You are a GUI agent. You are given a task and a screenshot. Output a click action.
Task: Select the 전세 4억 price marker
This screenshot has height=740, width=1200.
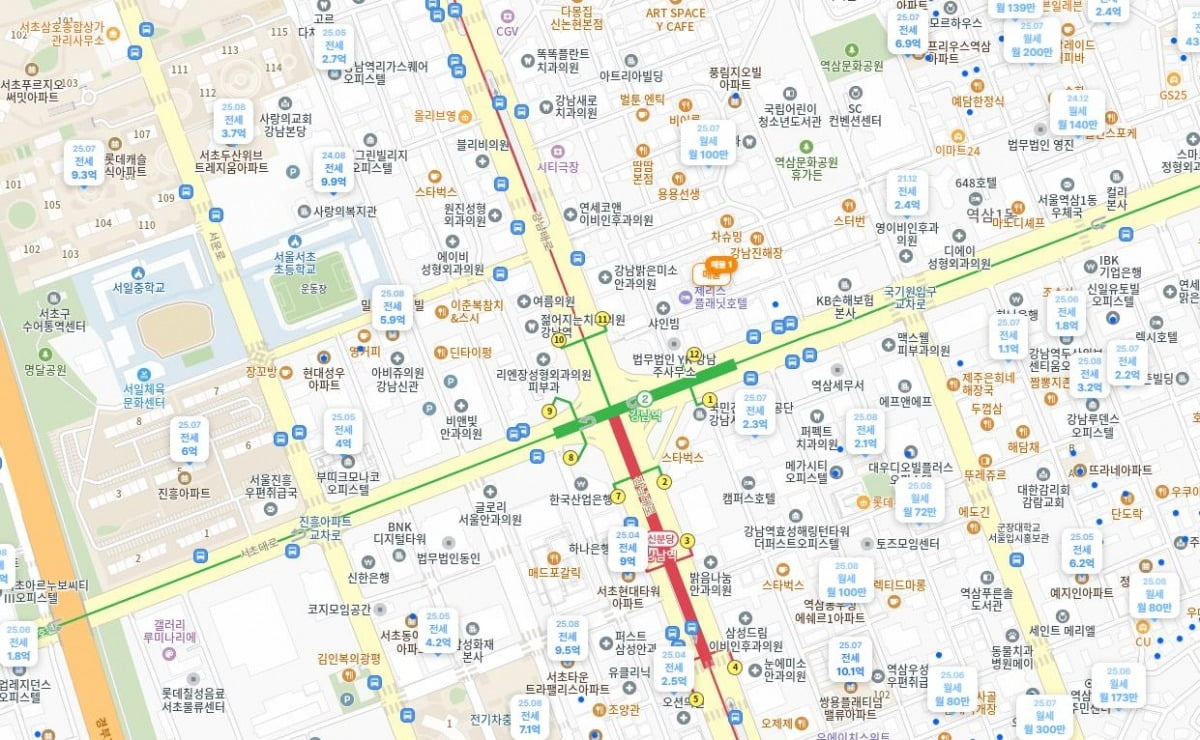tap(343, 430)
